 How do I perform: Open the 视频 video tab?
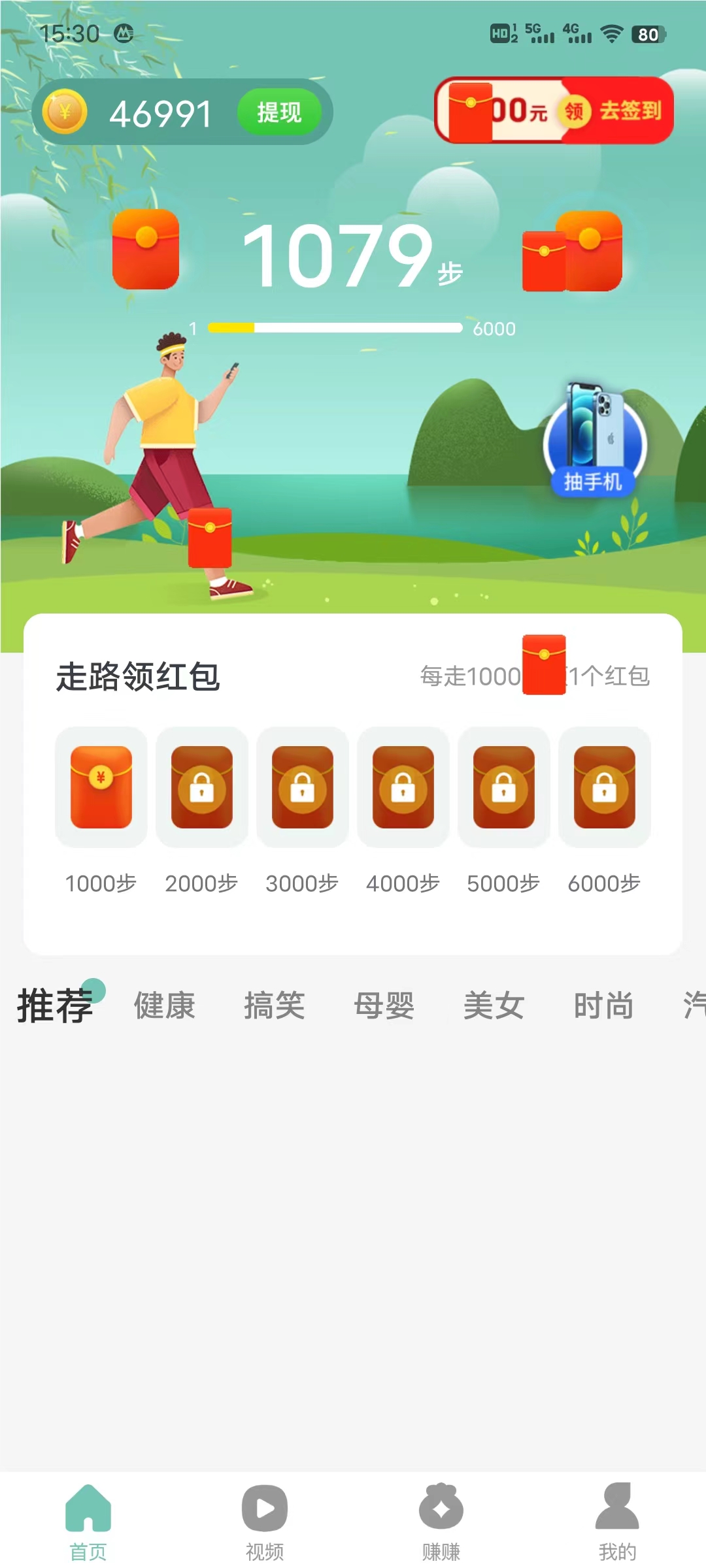click(265, 1521)
